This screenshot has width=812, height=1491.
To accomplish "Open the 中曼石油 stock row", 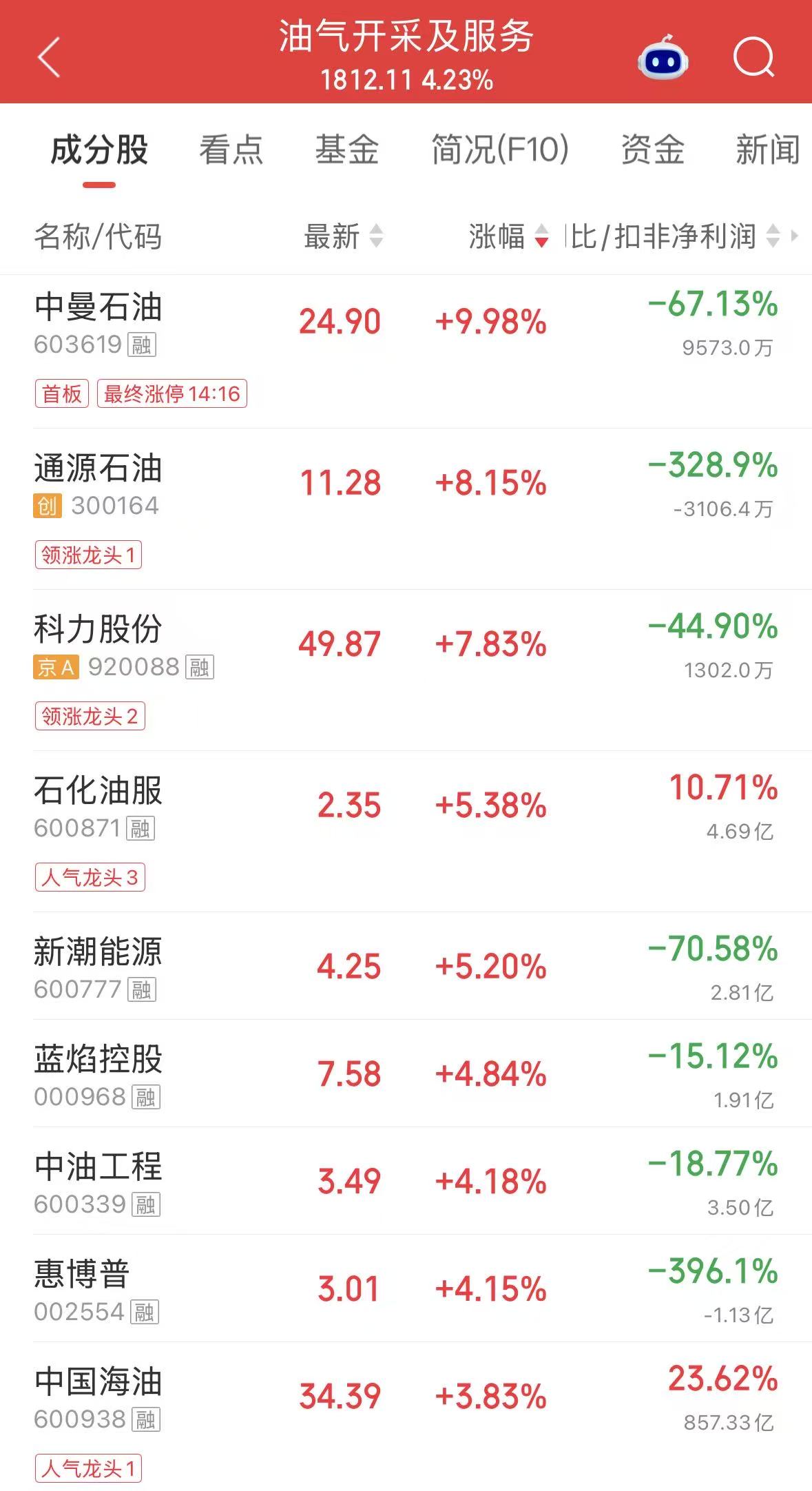I will coord(406,351).
